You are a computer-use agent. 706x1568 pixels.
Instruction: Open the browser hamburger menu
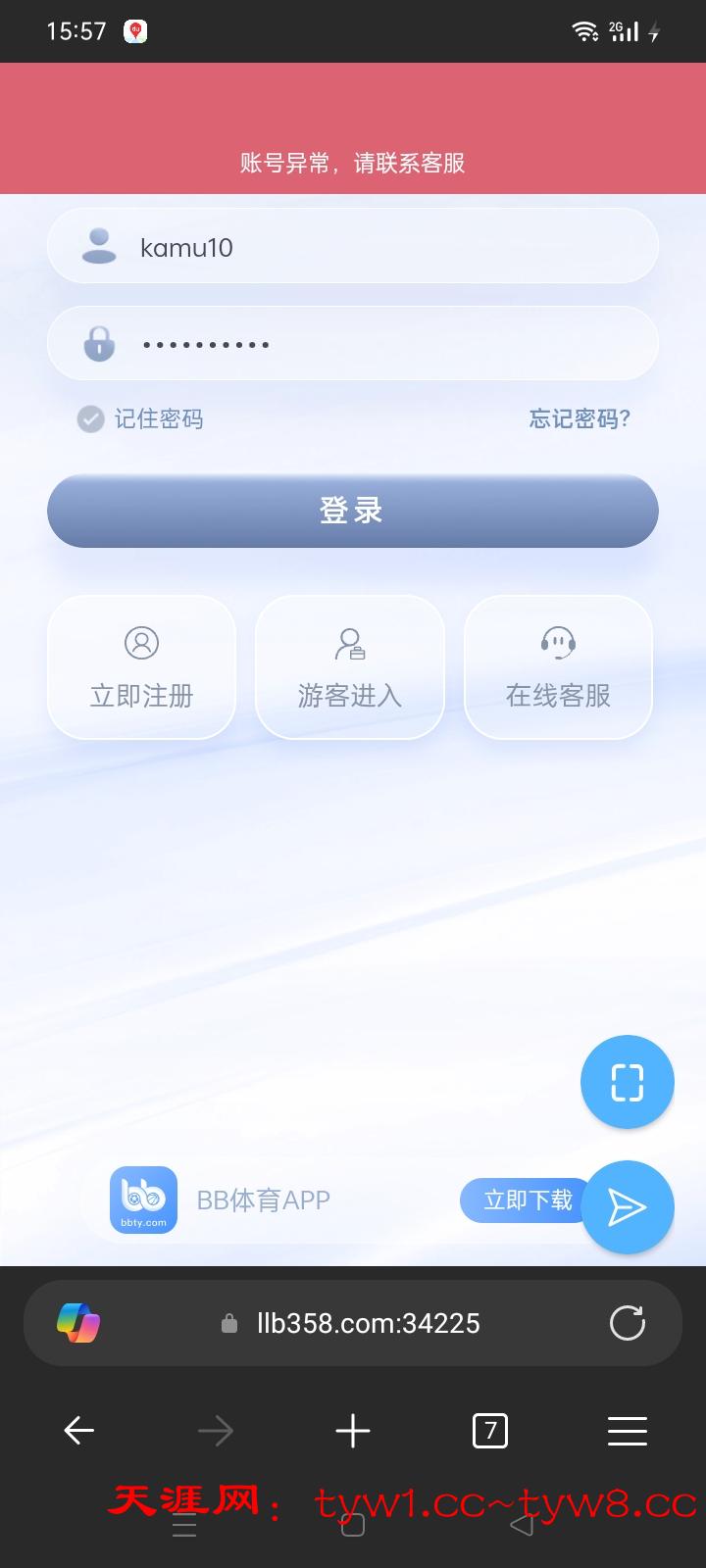[628, 1431]
